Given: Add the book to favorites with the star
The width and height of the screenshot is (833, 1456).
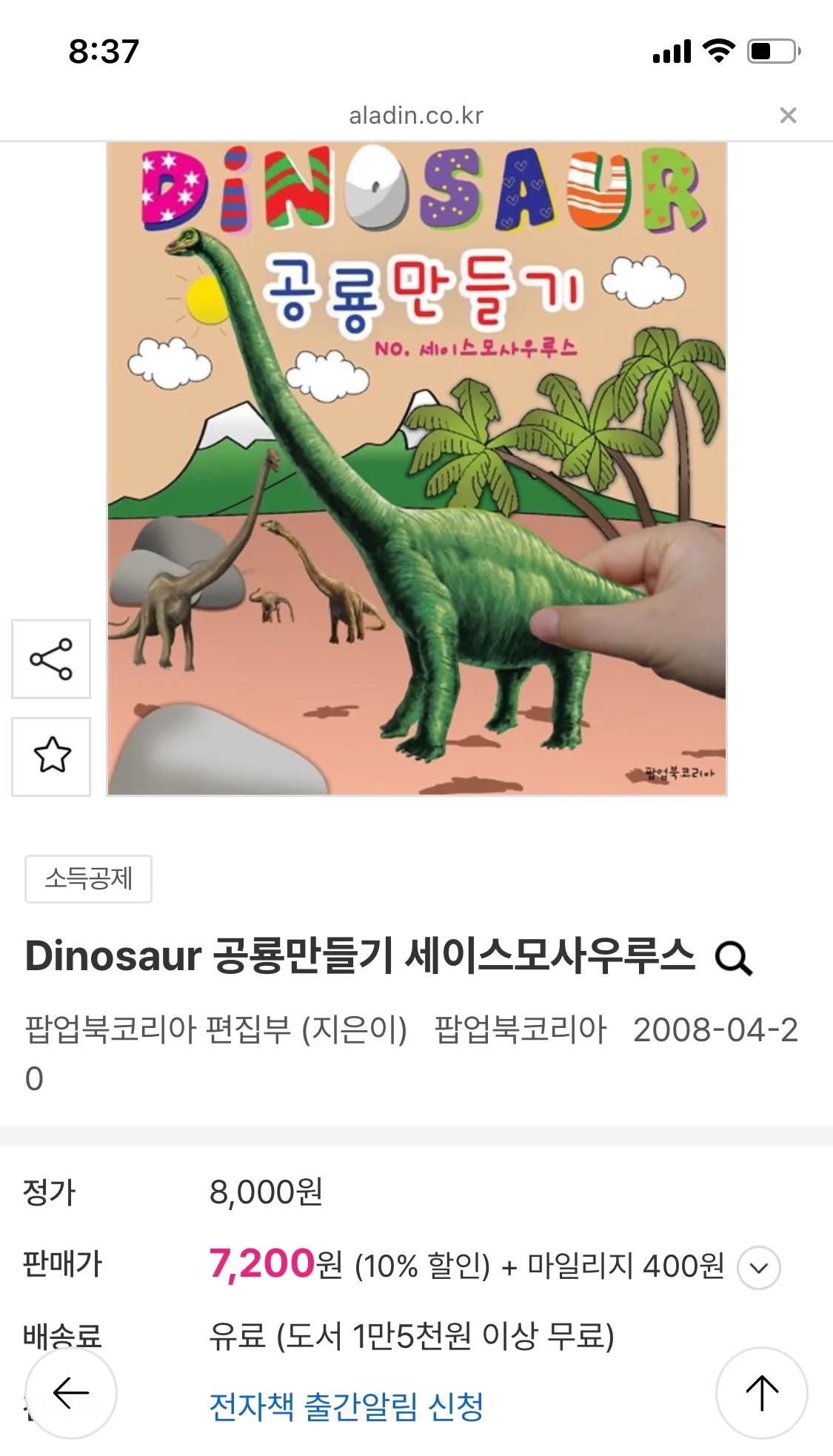Looking at the screenshot, I should click(x=52, y=756).
